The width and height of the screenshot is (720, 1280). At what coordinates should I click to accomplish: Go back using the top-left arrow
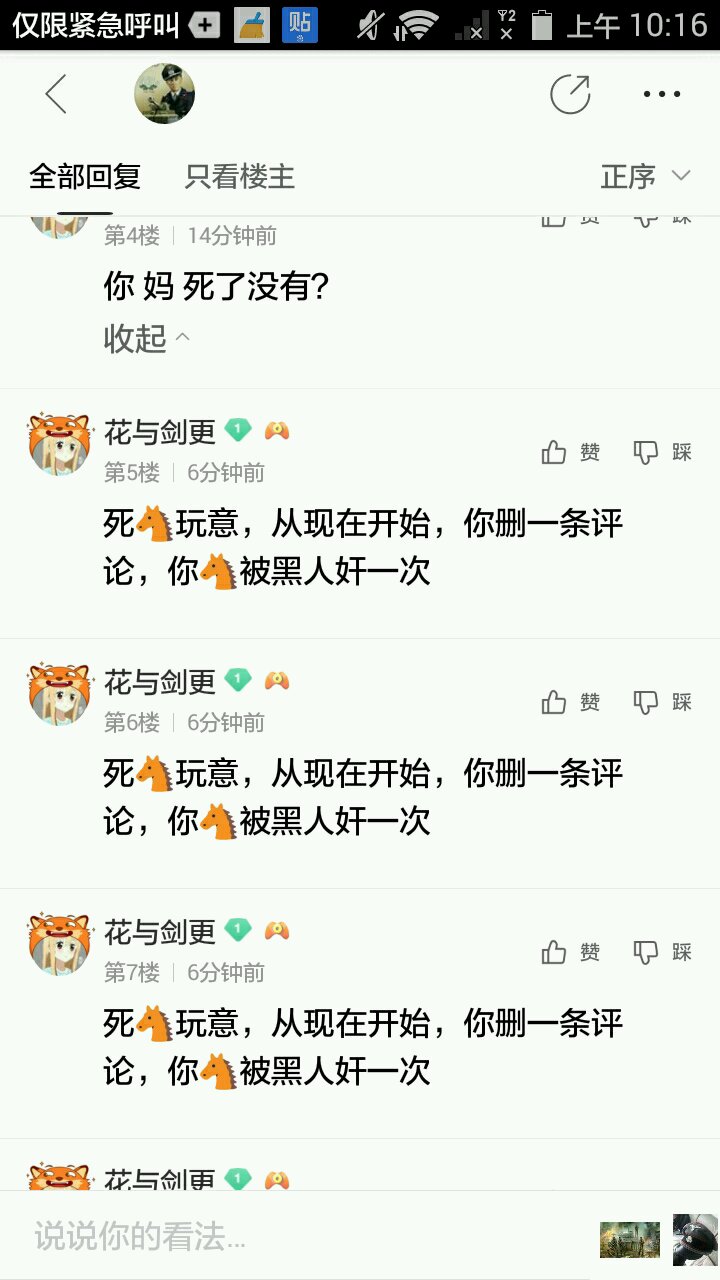[56, 95]
